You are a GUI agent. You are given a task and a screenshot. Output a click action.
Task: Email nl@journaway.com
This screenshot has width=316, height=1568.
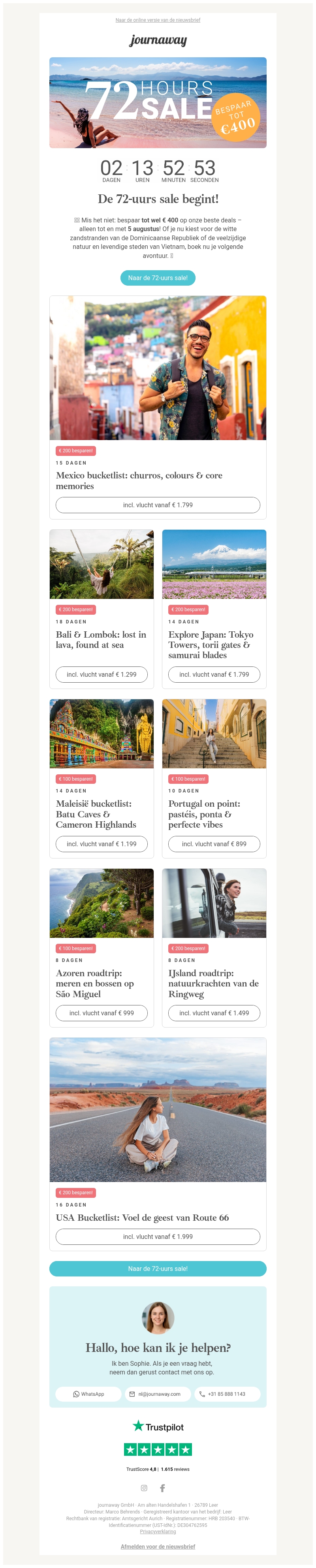pyautogui.click(x=158, y=1394)
